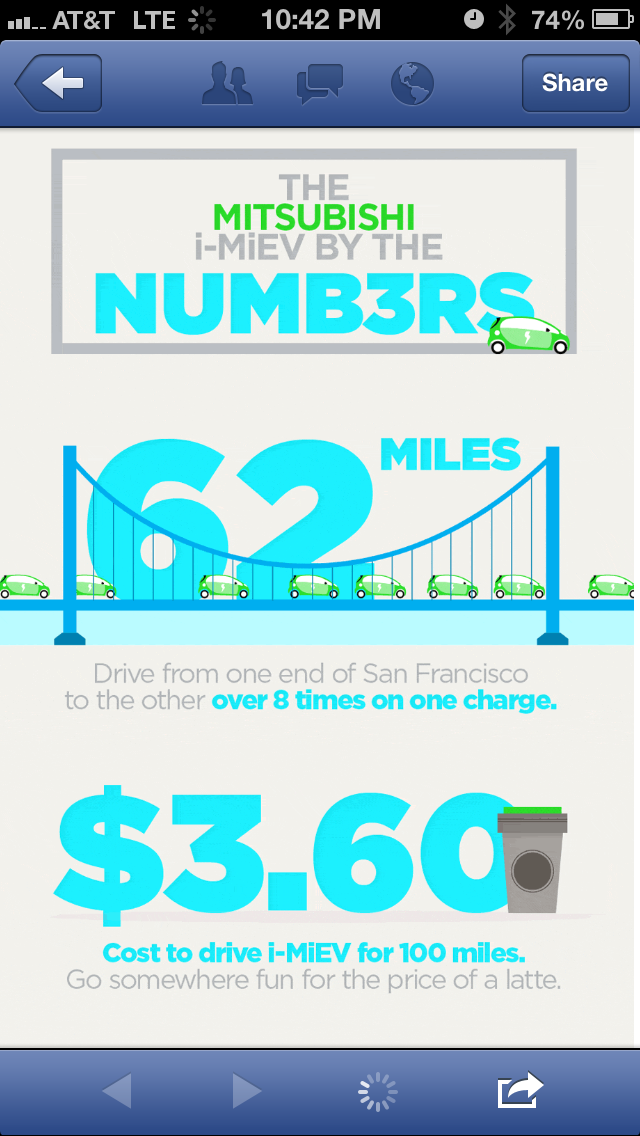Viewport: 640px width, 1136px height.
Task: Tap the Share button
Action: [x=574, y=84]
